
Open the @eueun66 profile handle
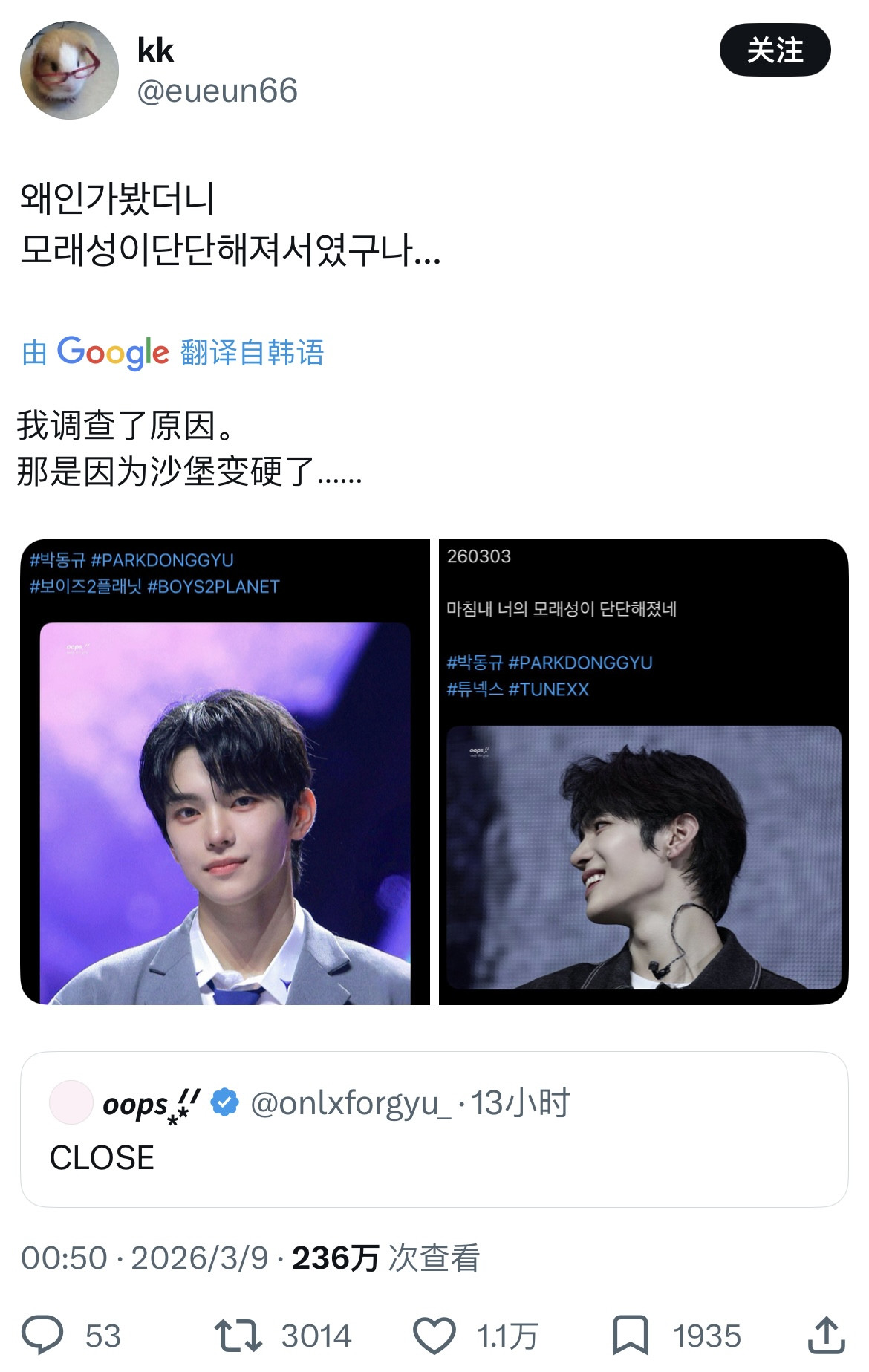coord(217,91)
